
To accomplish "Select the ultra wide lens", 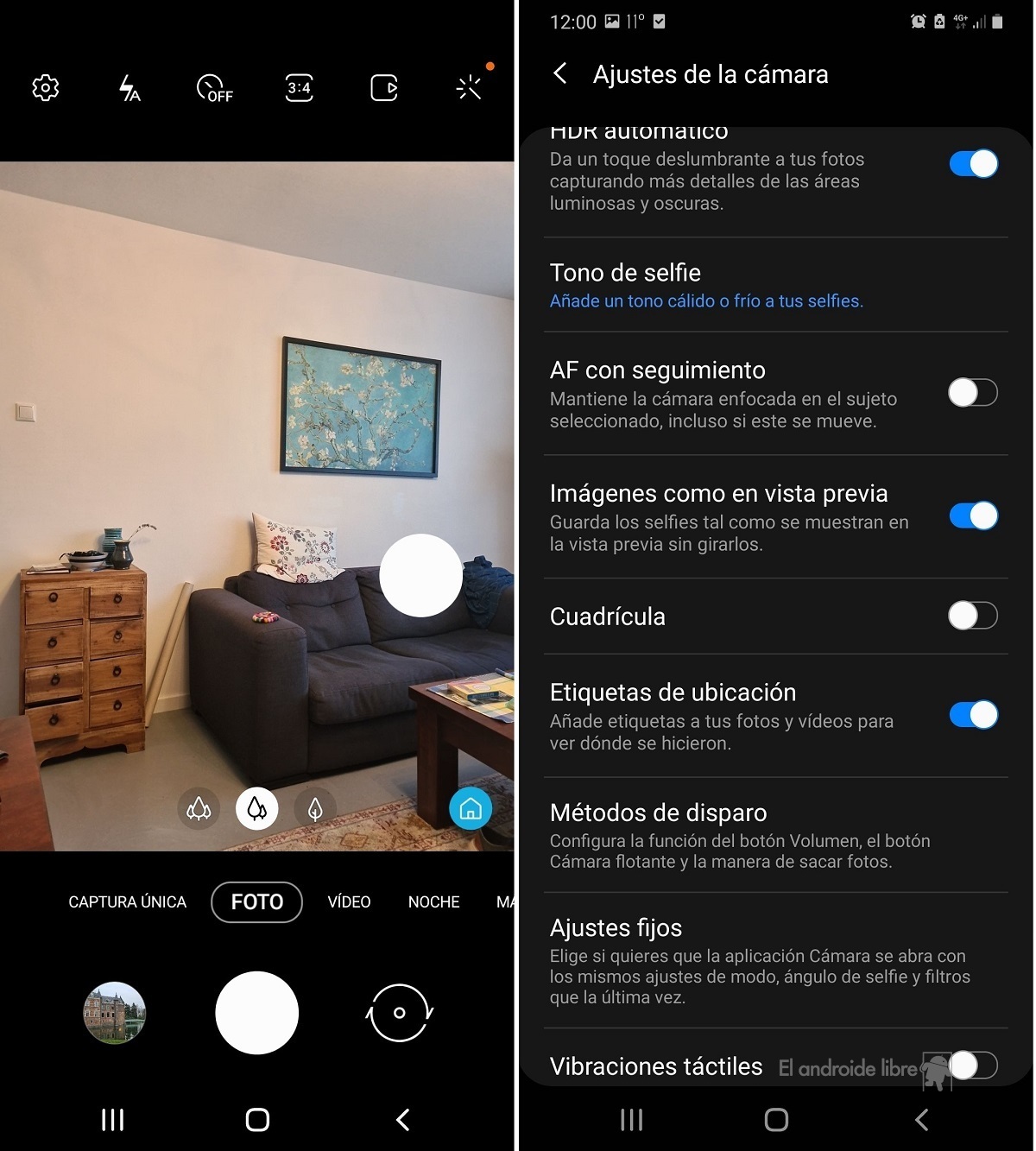I will point(199,809).
